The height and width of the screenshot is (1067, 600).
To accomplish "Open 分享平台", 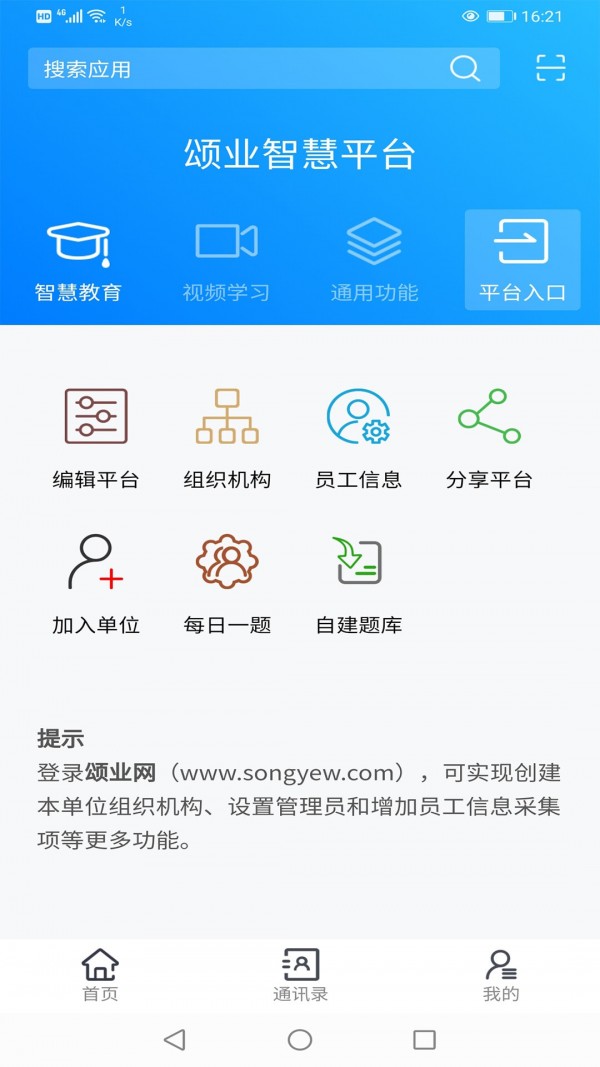I will pos(489,437).
